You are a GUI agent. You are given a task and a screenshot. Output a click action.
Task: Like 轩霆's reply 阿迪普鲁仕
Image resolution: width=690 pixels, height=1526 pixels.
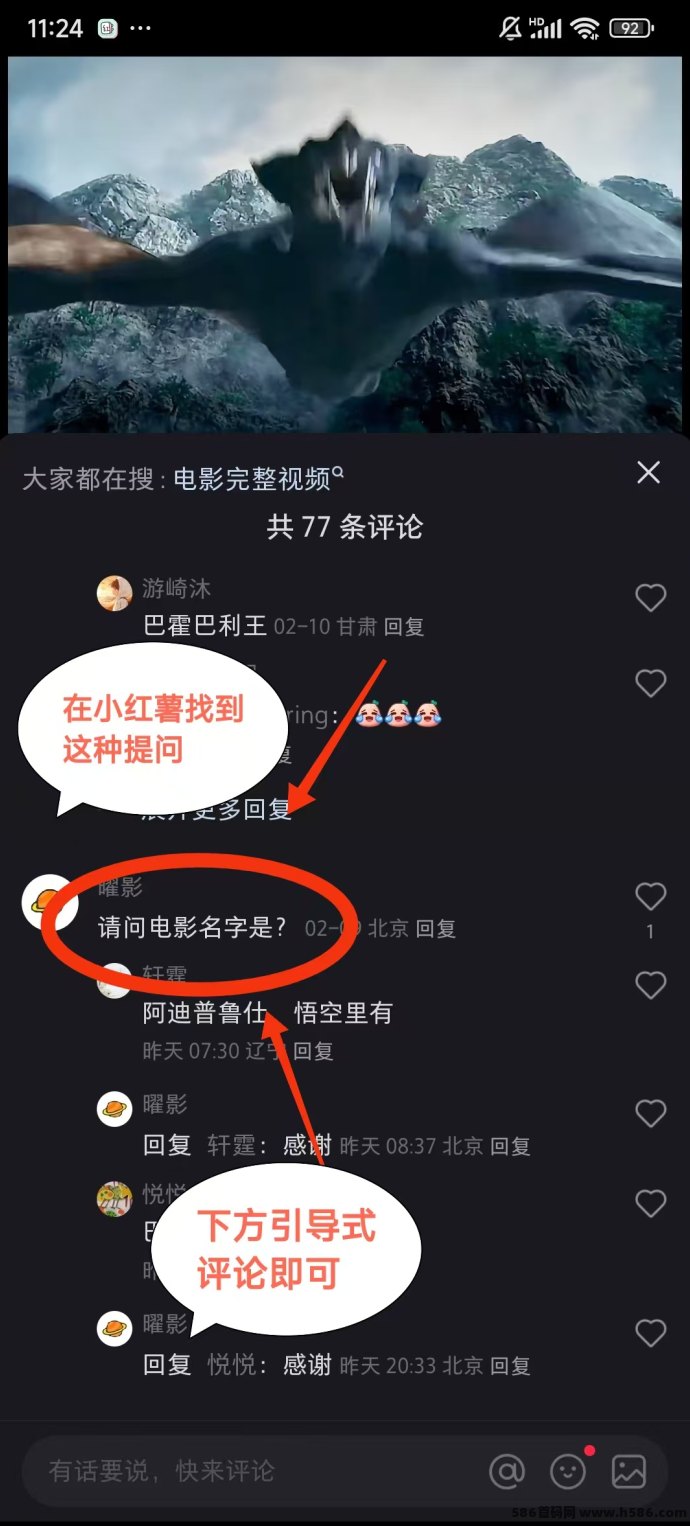click(651, 986)
